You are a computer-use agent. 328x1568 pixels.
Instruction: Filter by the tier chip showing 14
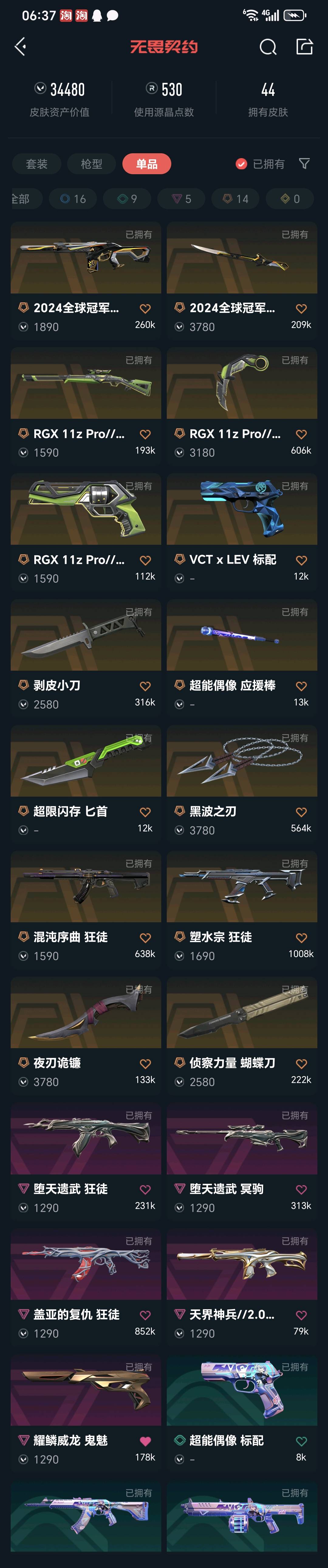tap(235, 198)
